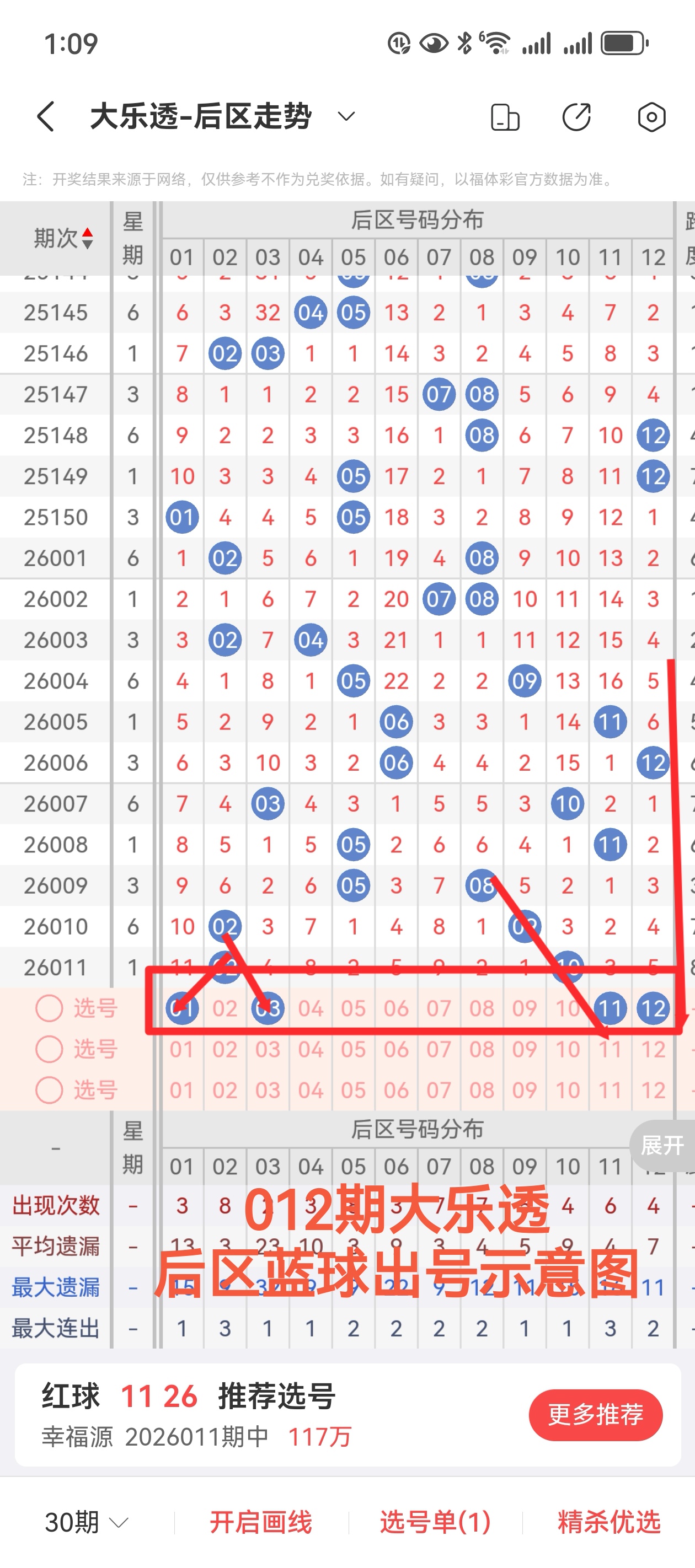
Task: Sort draws by 期次 order
Action: pos(63,238)
